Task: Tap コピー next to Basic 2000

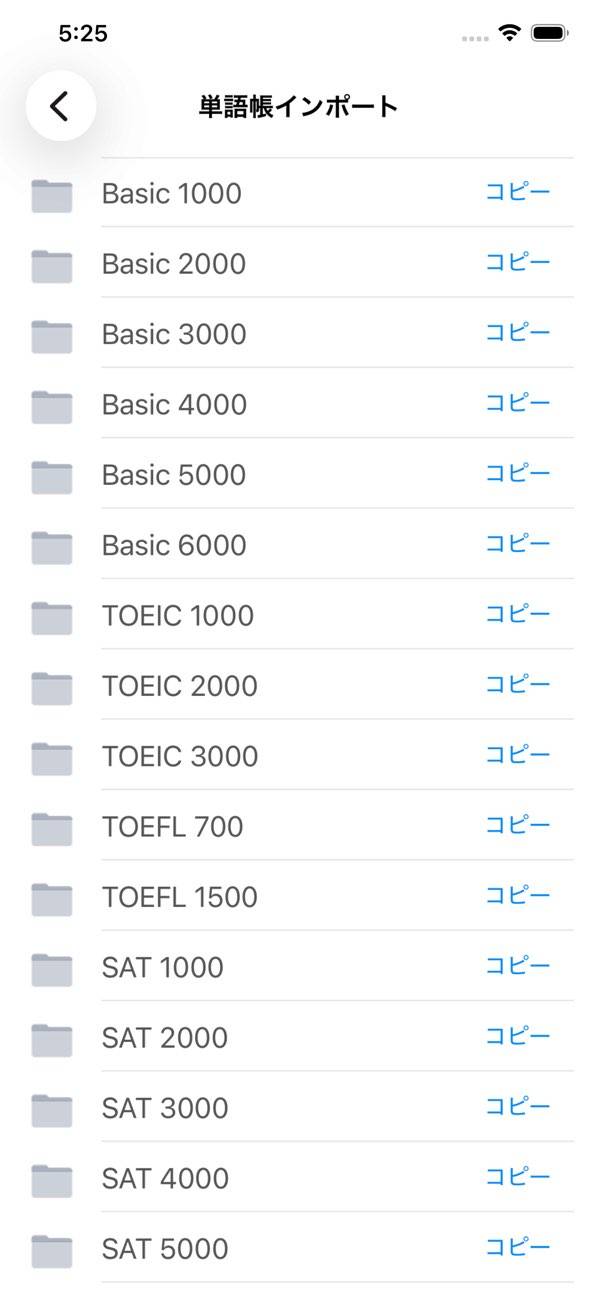Action: 517,262
